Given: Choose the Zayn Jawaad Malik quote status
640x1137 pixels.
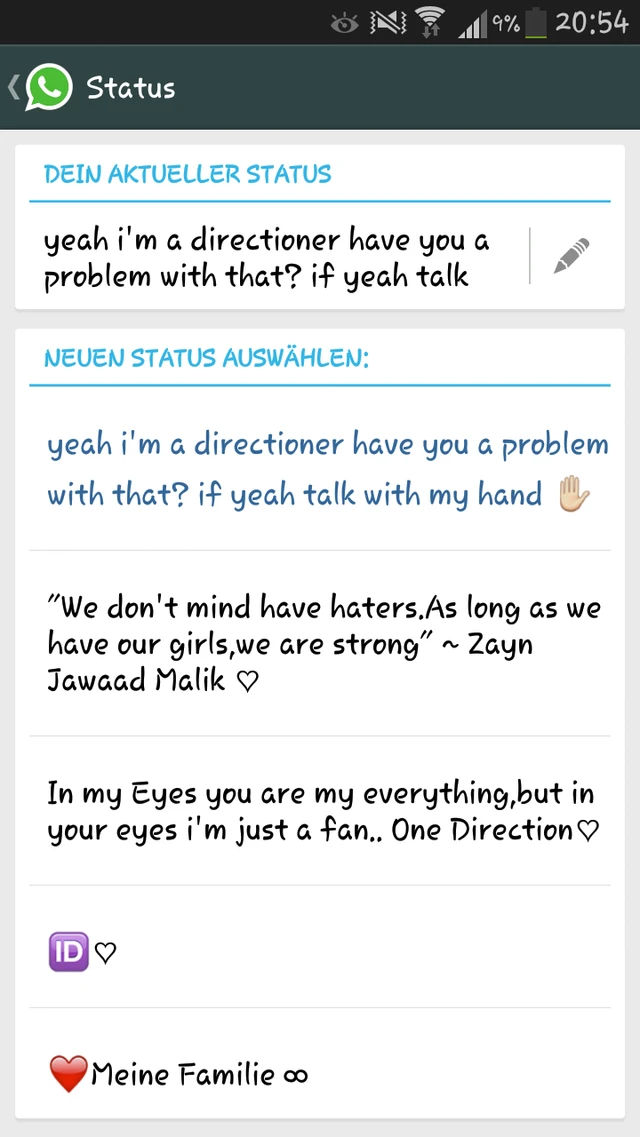Looking at the screenshot, I should point(320,643).
